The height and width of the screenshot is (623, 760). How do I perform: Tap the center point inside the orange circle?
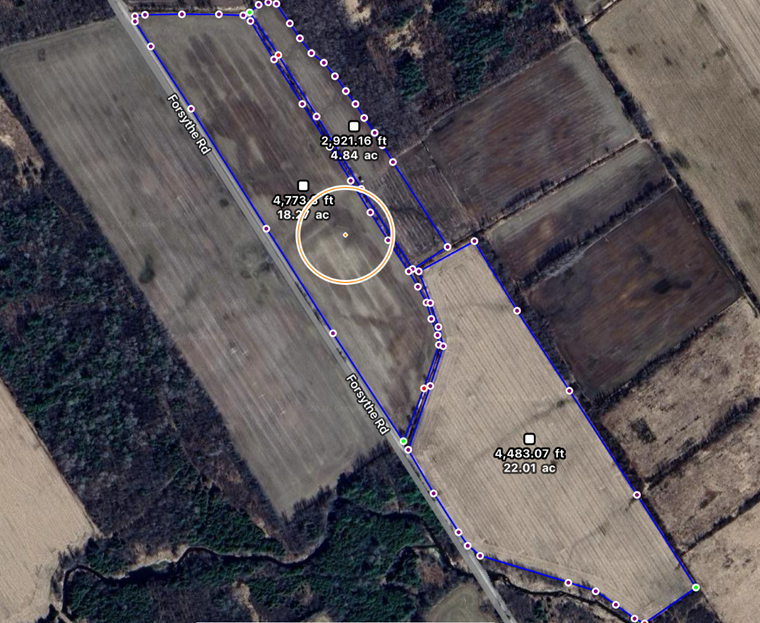345,234
